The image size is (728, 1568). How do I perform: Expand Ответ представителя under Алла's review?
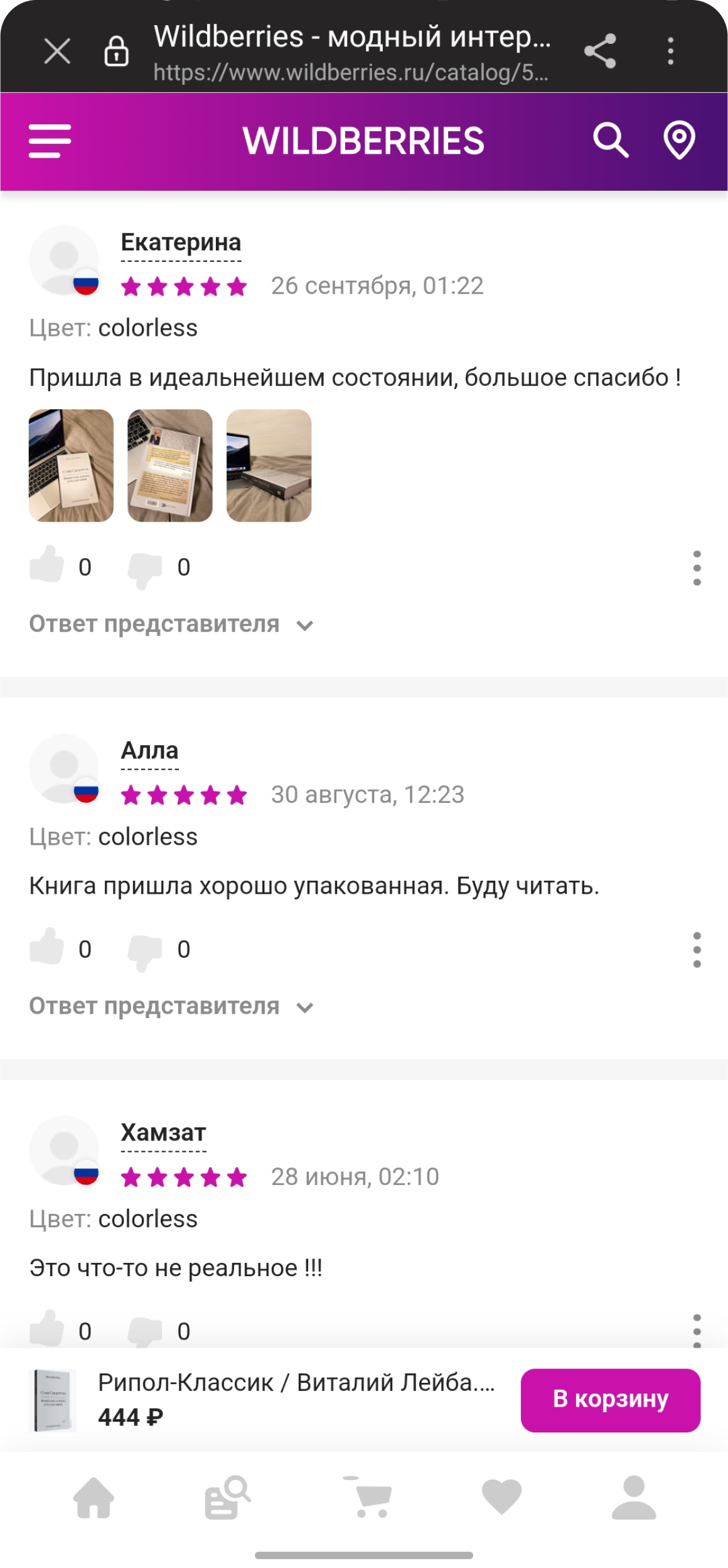coord(171,1007)
